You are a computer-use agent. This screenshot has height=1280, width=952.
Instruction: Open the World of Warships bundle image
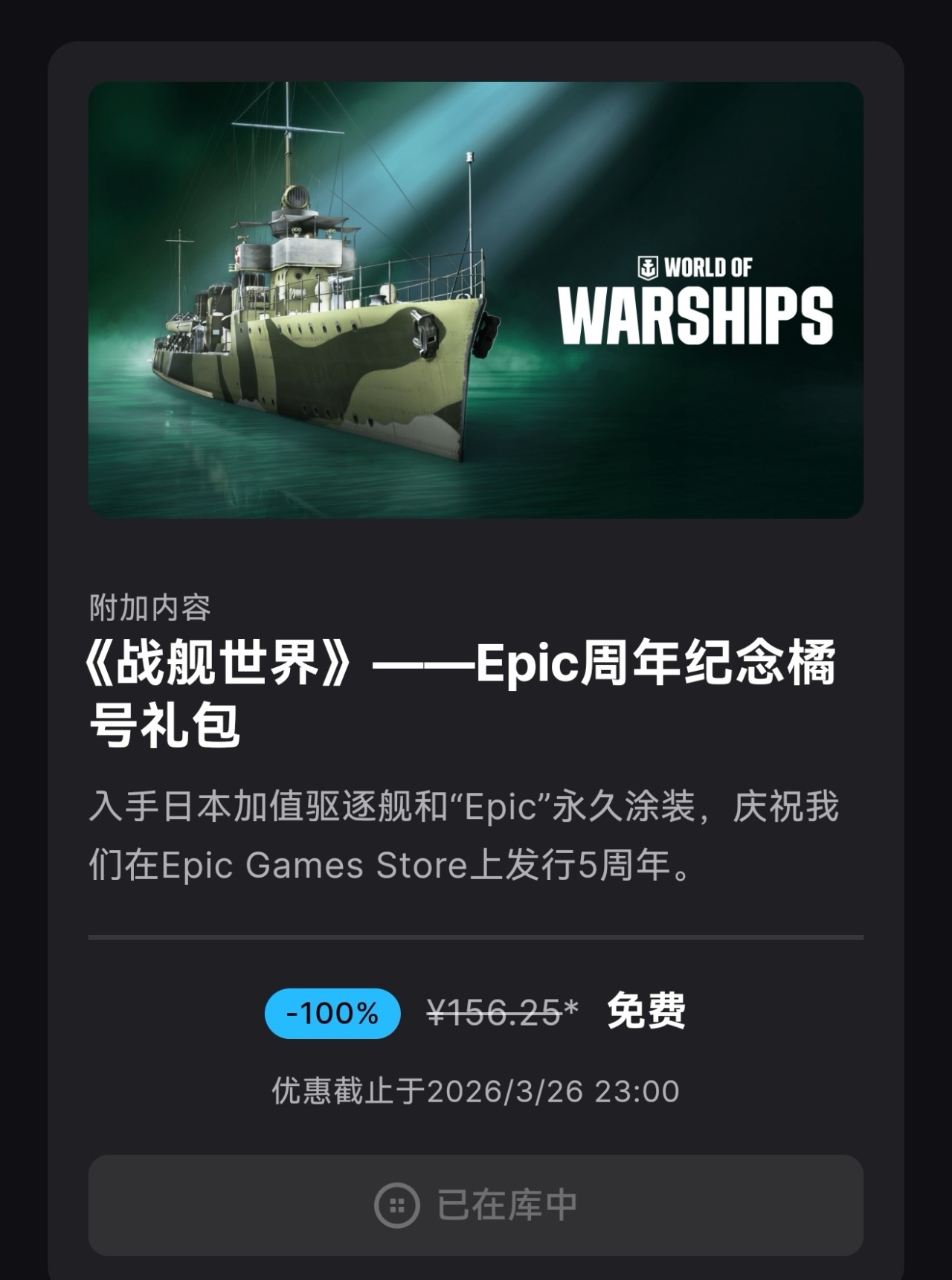[475, 300]
